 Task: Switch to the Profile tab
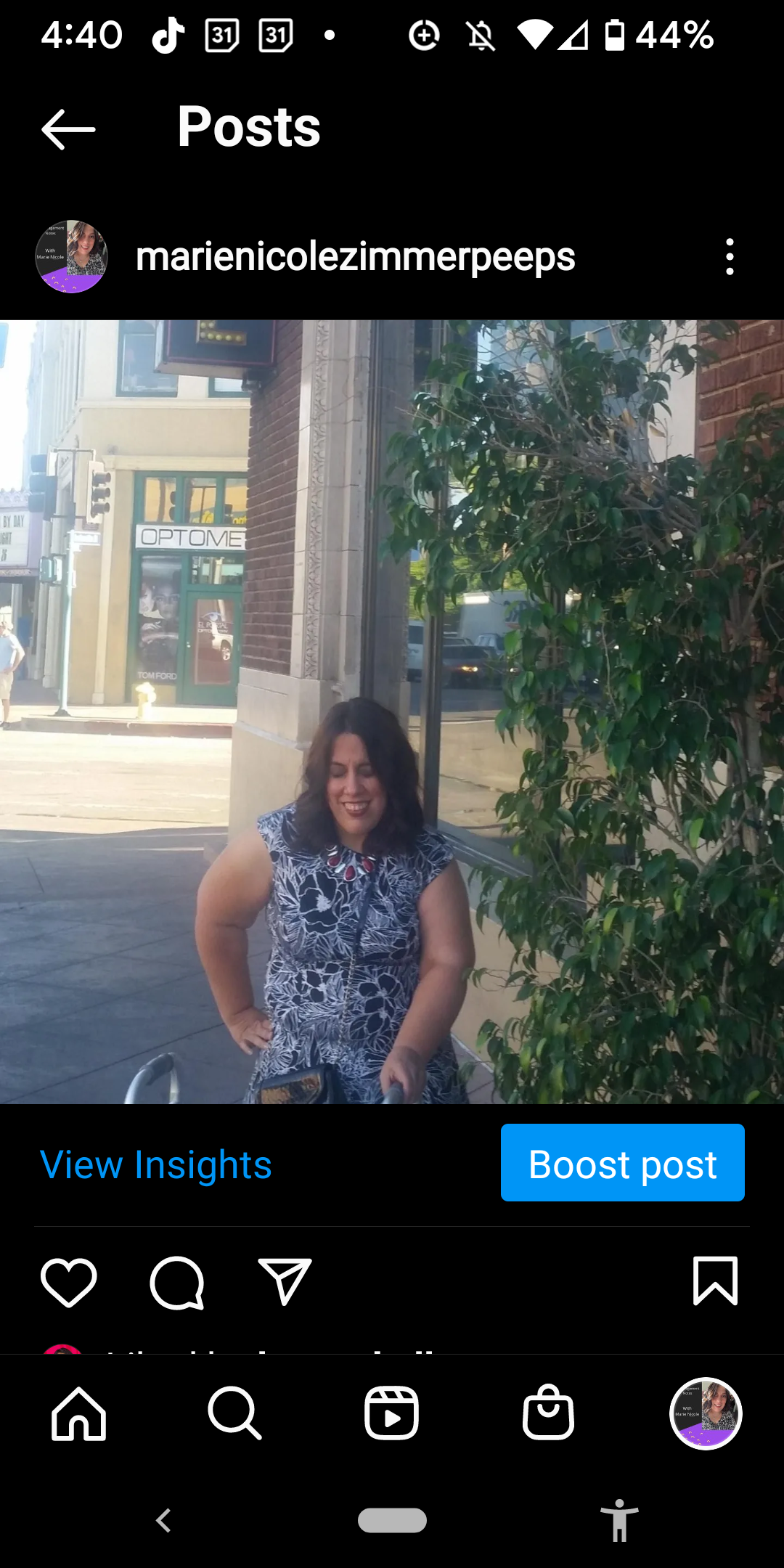coord(705,1413)
